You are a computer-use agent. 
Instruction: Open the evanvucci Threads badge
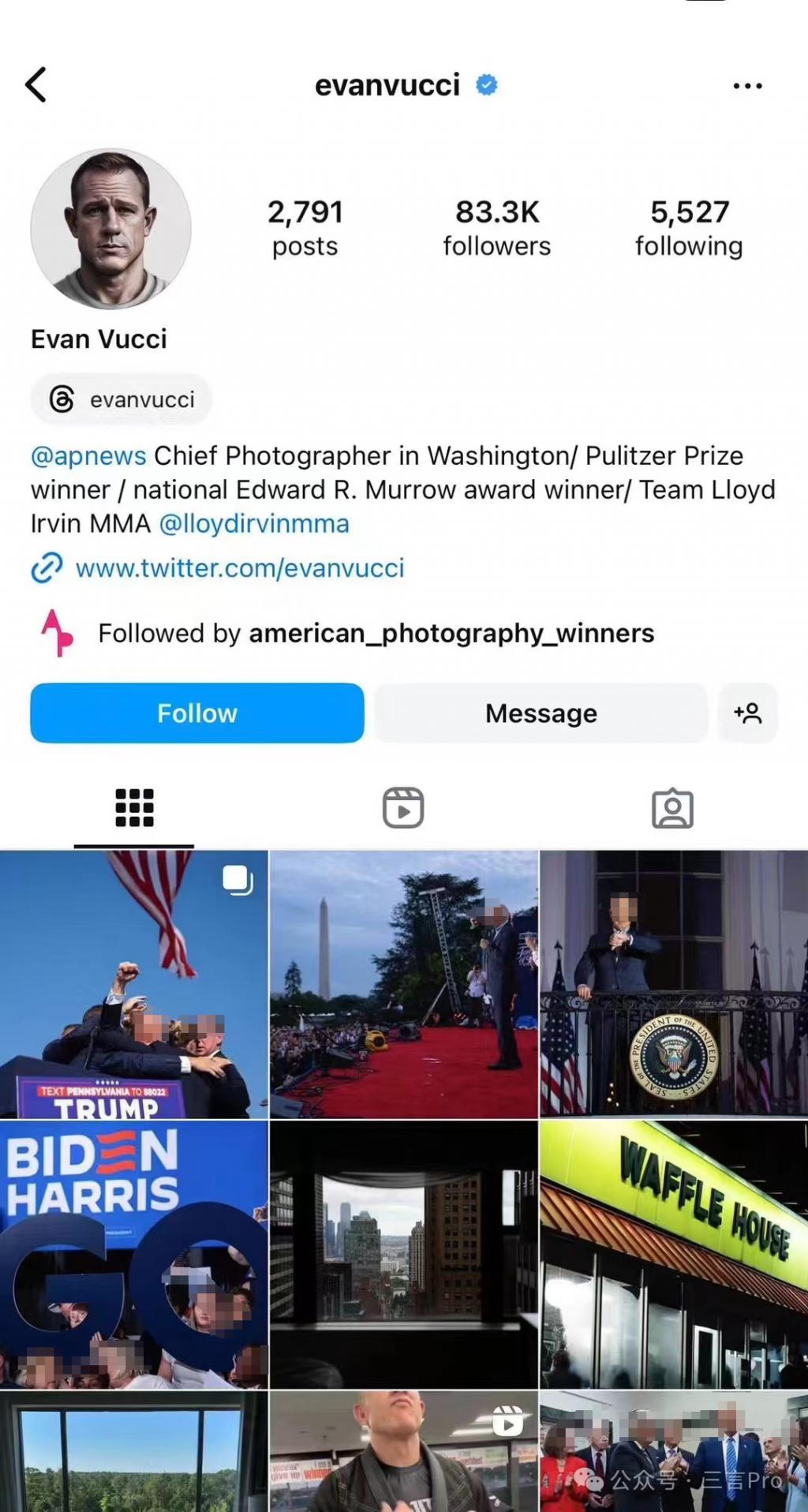pyautogui.click(x=122, y=399)
